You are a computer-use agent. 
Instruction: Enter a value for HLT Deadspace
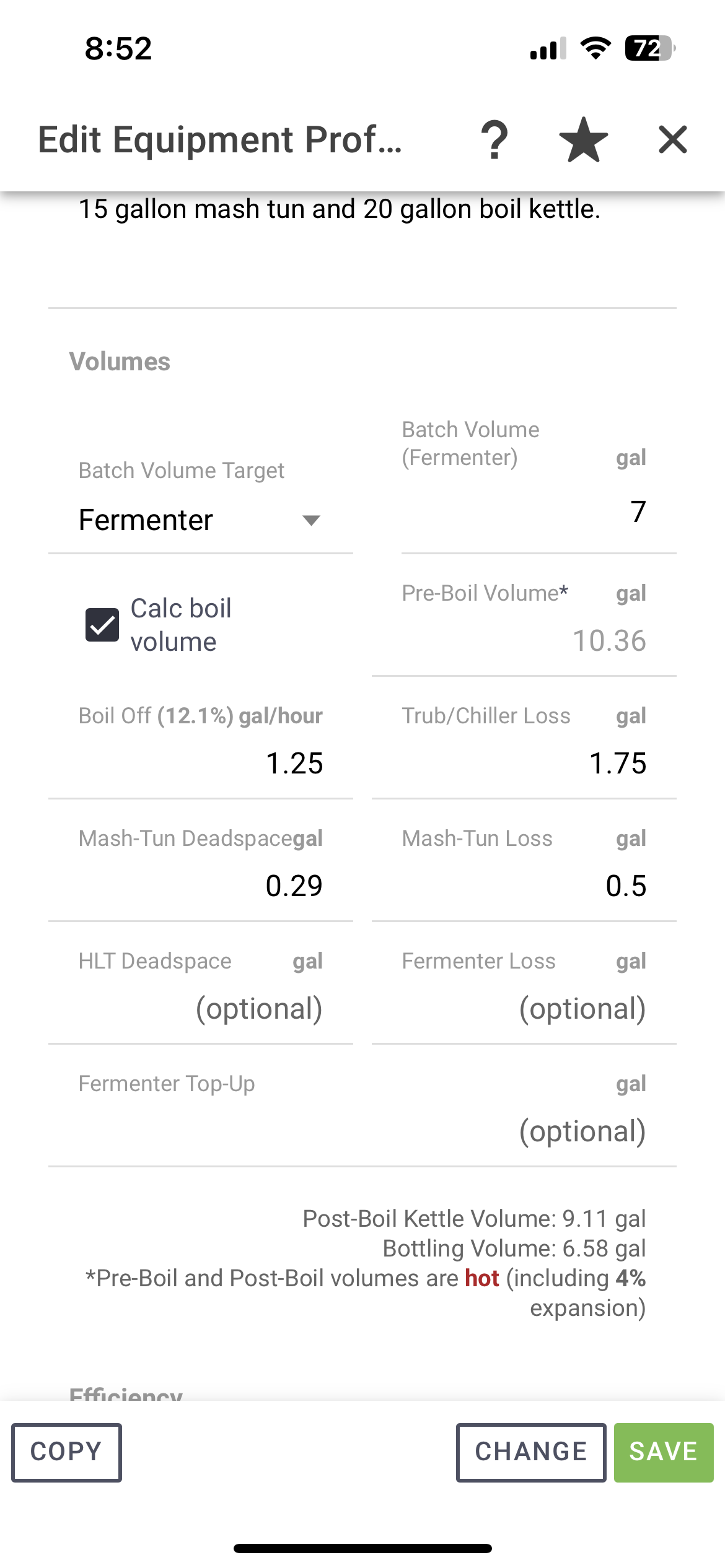point(201,1008)
